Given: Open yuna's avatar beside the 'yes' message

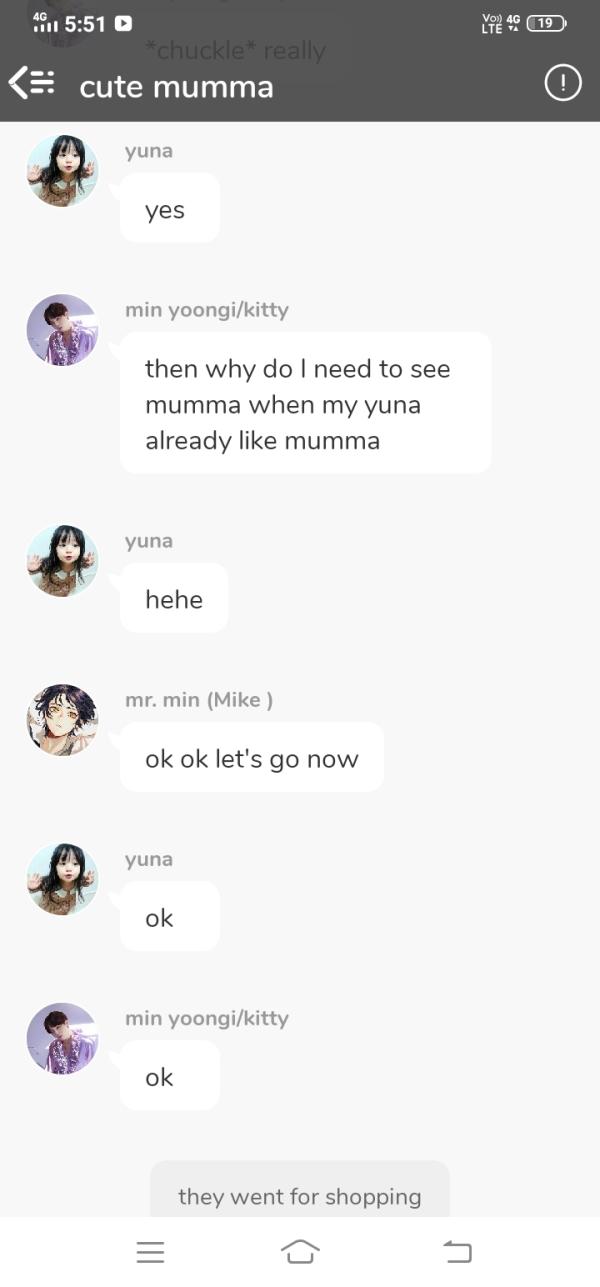Looking at the screenshot, I should coord(62,171).
